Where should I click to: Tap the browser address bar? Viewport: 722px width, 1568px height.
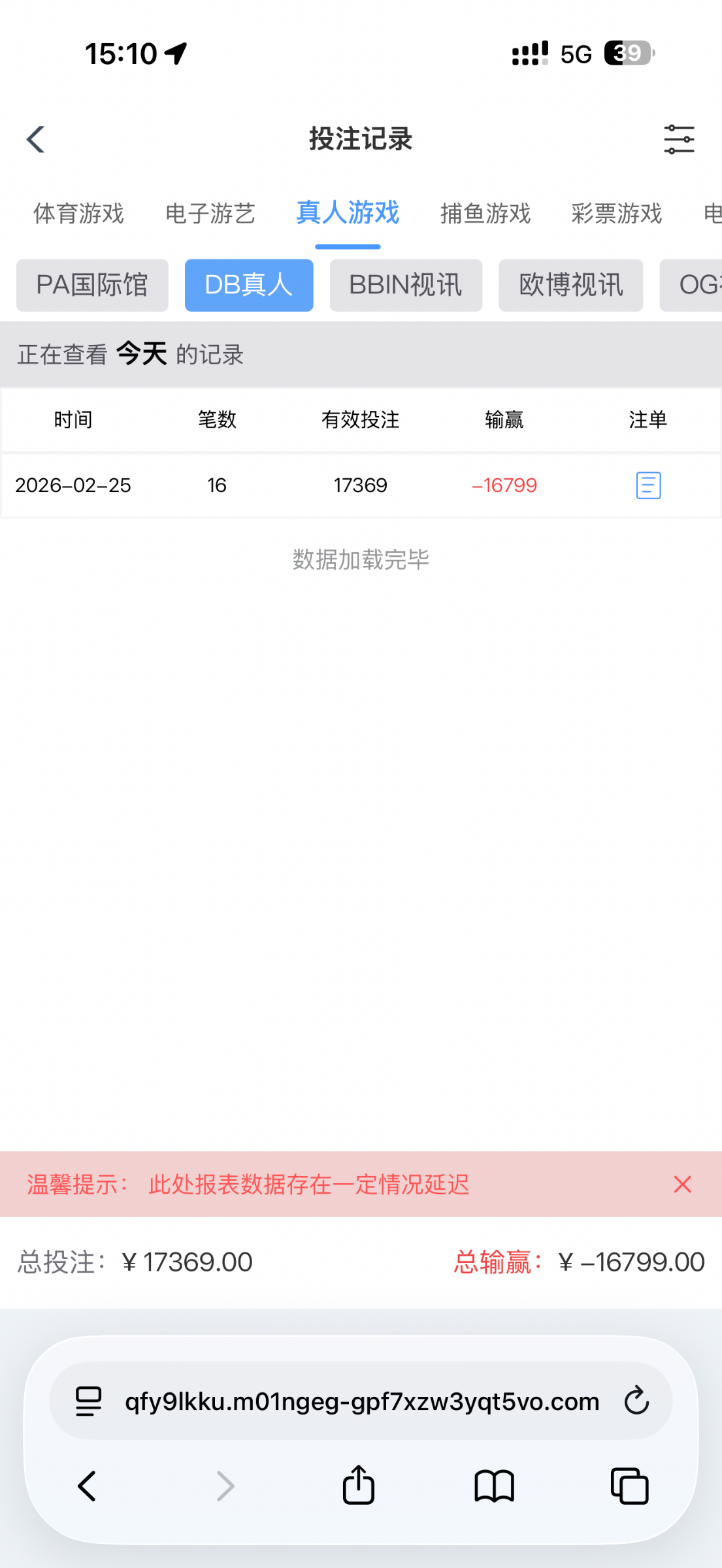coord(361,1401)
